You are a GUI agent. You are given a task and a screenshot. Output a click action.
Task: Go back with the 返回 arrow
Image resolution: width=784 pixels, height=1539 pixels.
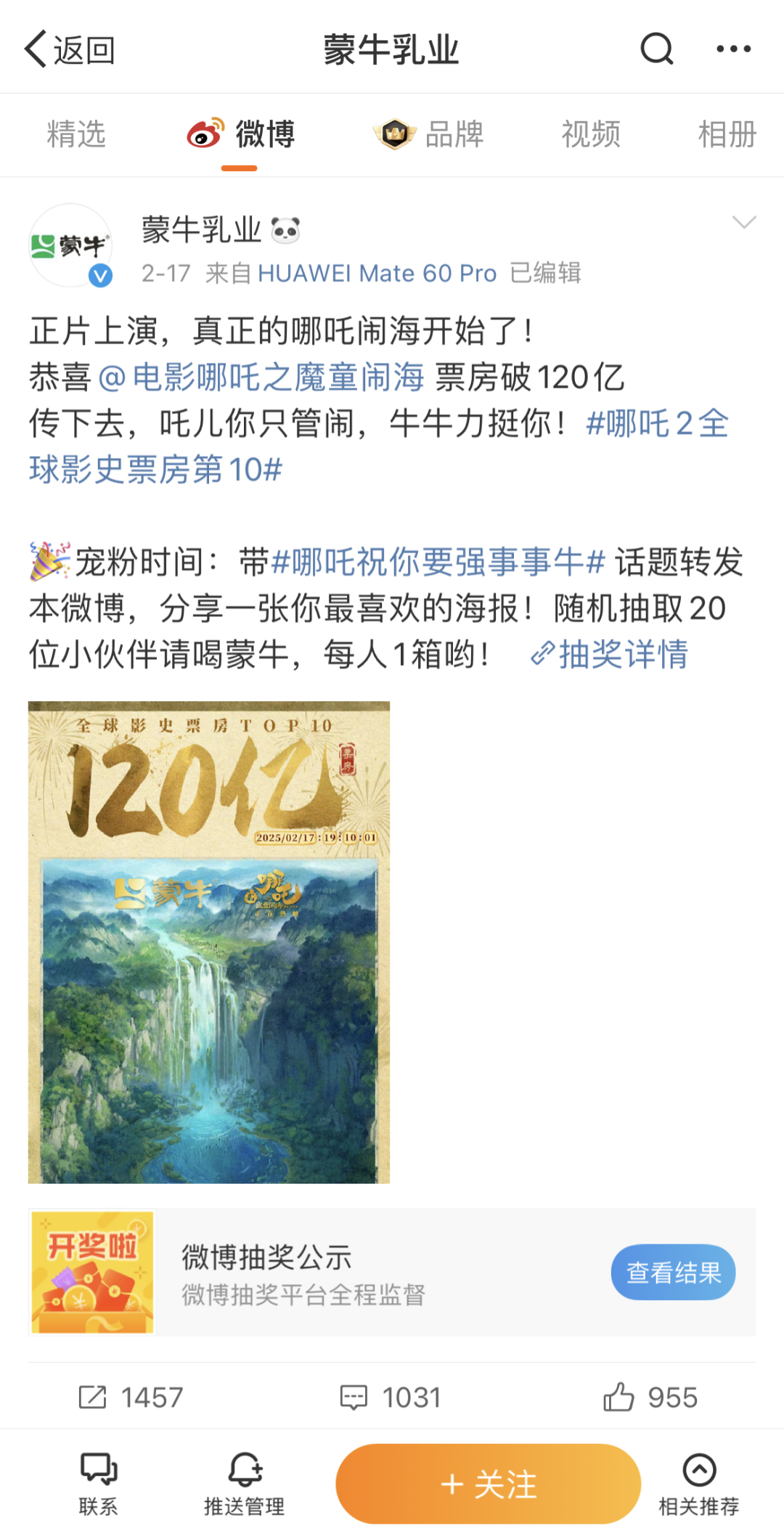(69, 50)
